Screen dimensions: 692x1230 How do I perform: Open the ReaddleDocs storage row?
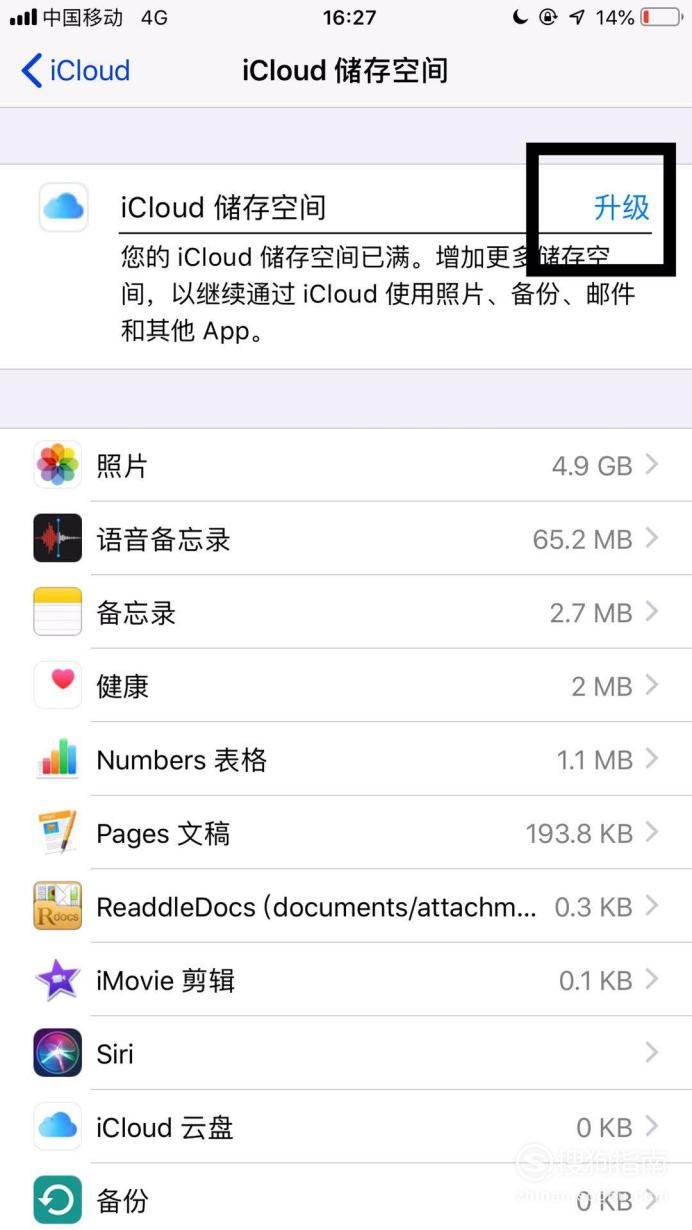pos(346,906)
